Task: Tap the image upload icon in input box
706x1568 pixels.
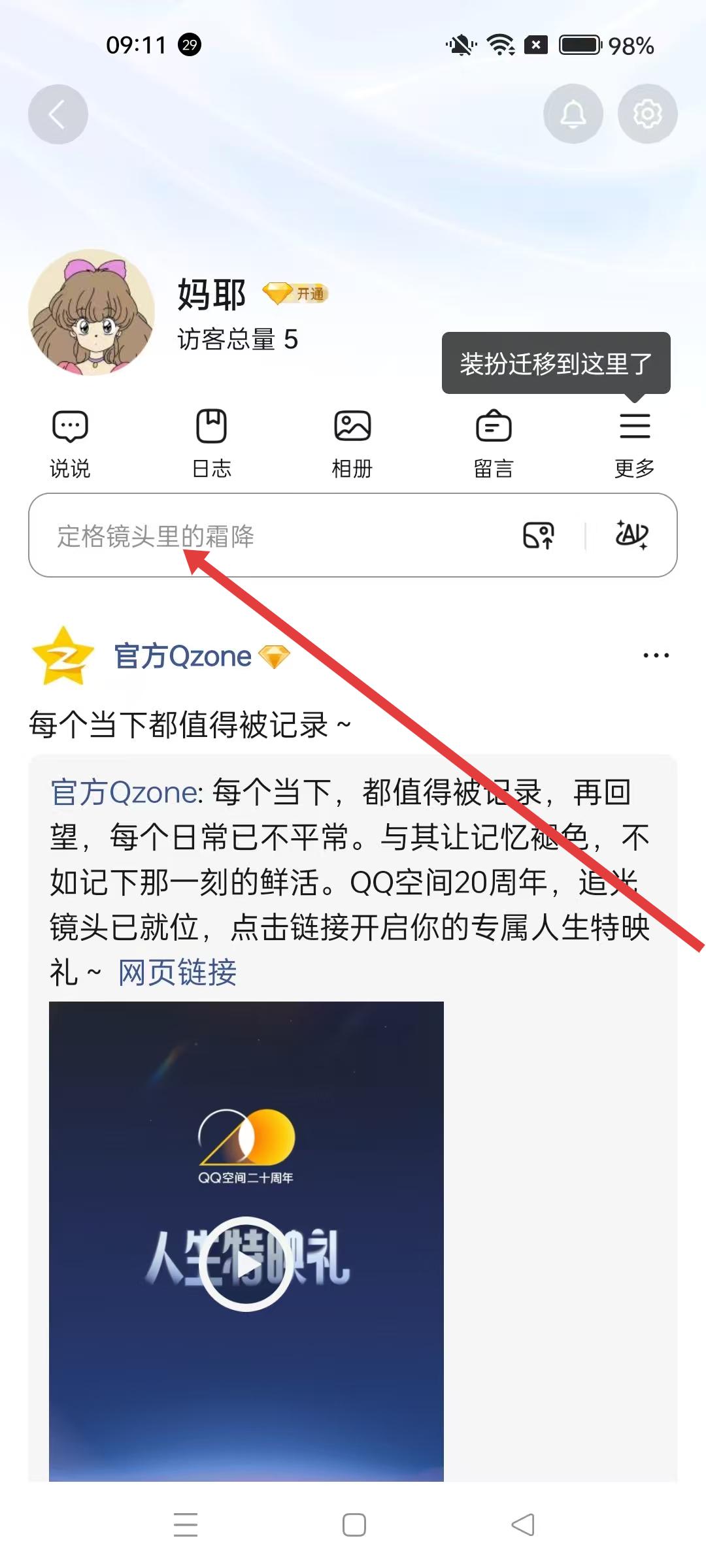Action: click(539, 536)
